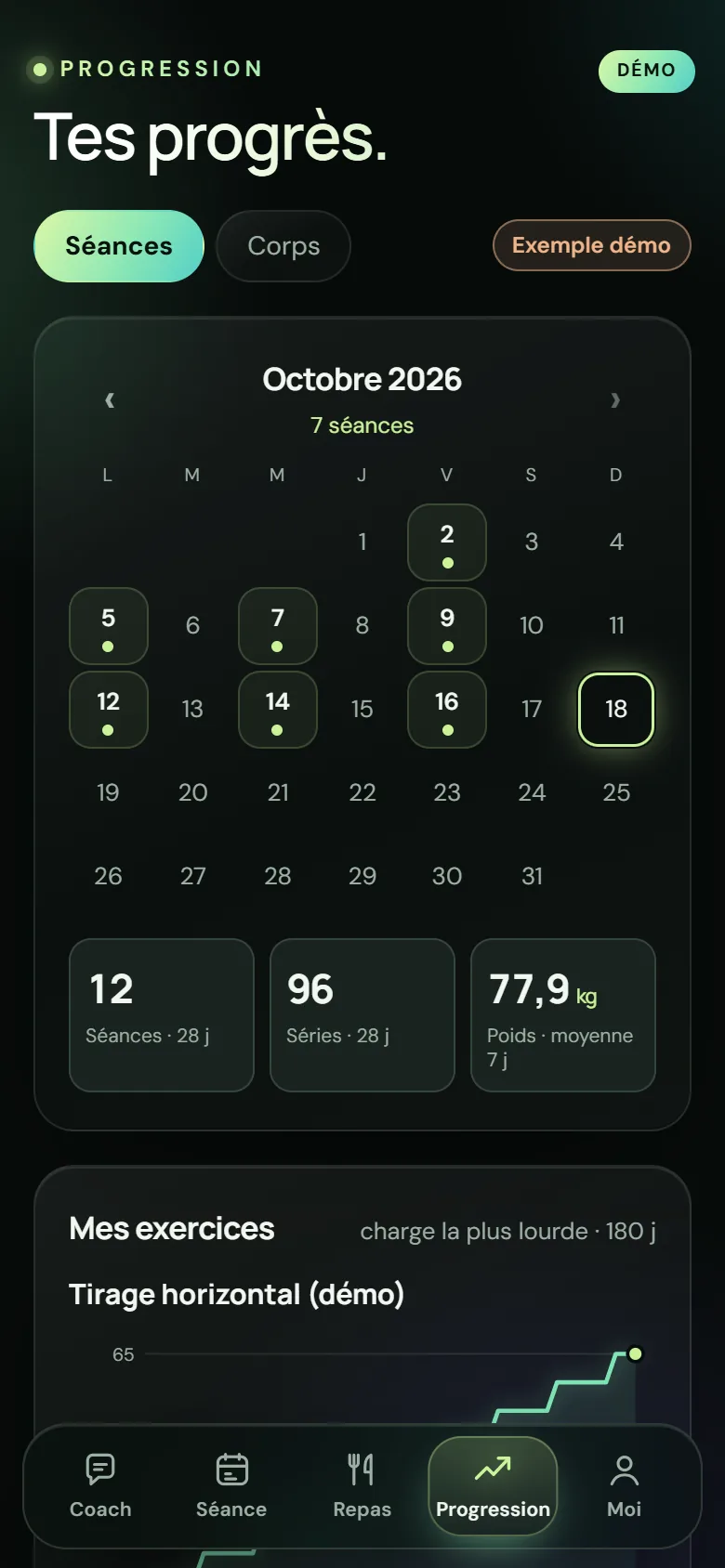725x1568 pixels.
Task: Select the Séances tab
Action: tap(119, 246)
